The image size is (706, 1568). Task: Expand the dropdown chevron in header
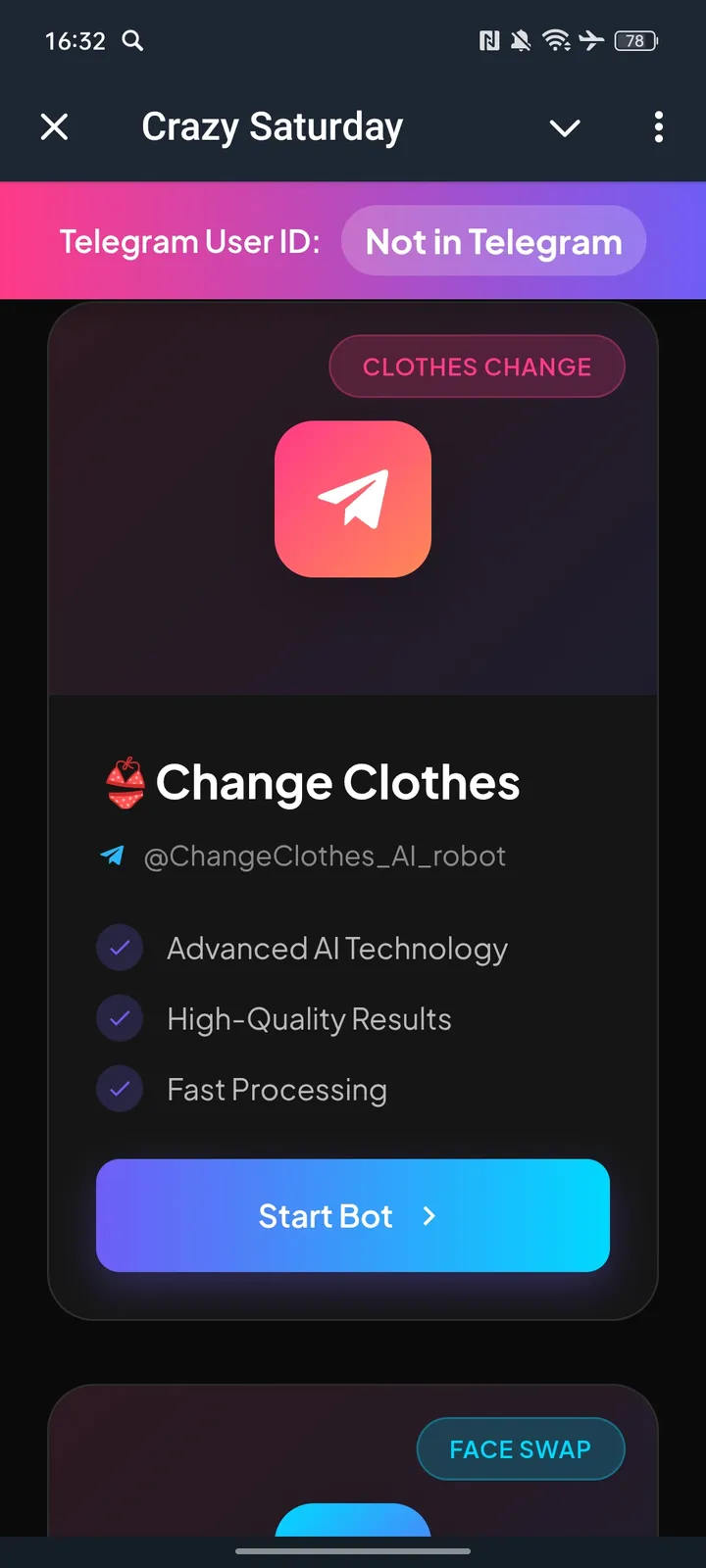(x=565, y=127)
